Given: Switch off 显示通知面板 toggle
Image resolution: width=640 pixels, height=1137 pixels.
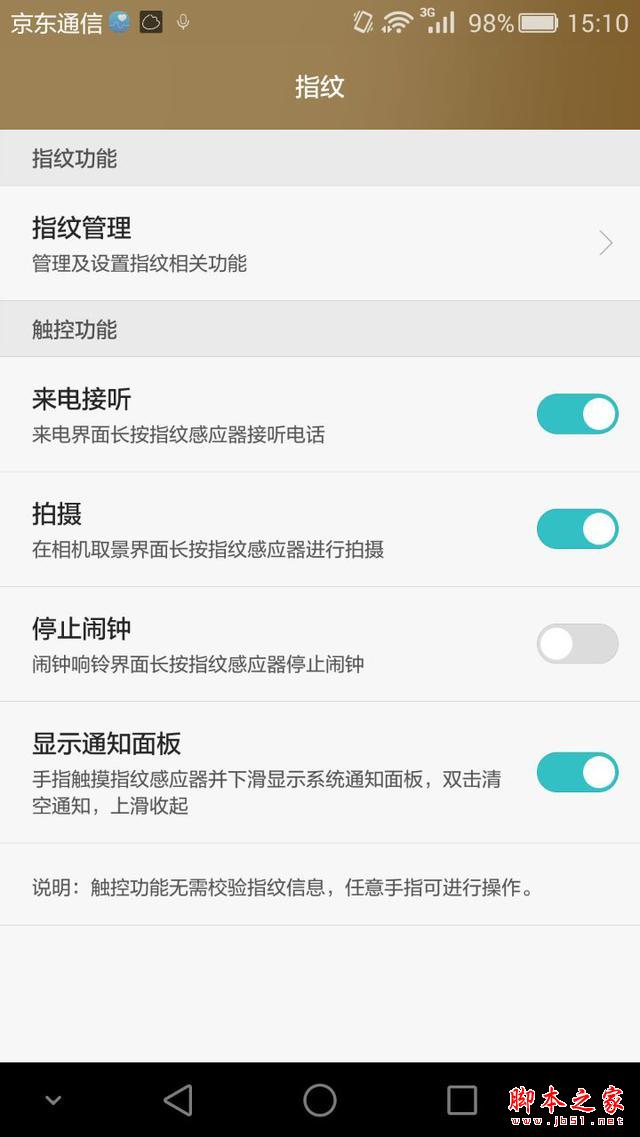Looking at the screenshot, I should [577, 772].
